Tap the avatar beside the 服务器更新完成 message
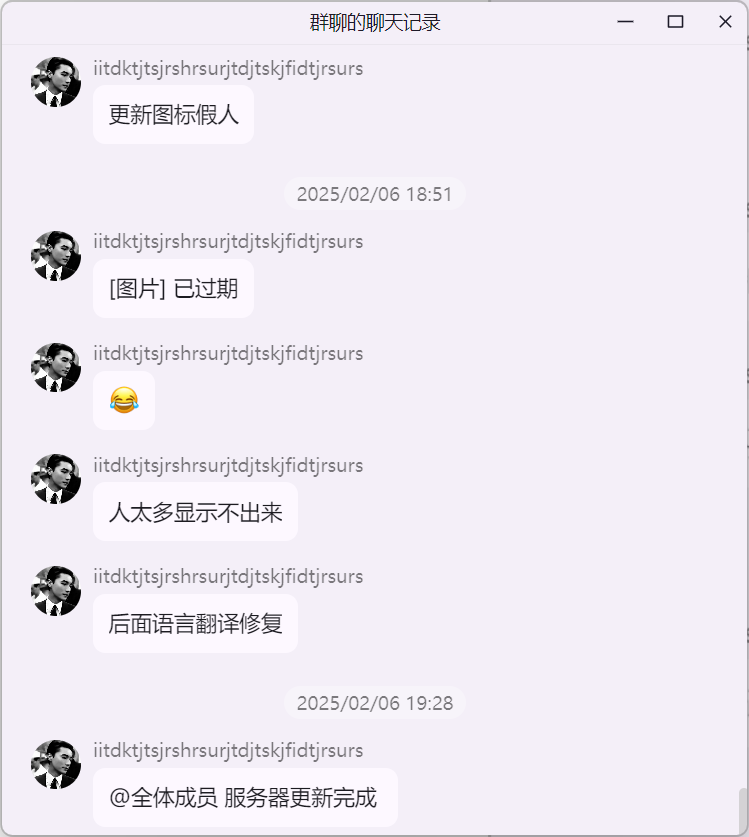The image size is (749, 837). pos(56,764)
